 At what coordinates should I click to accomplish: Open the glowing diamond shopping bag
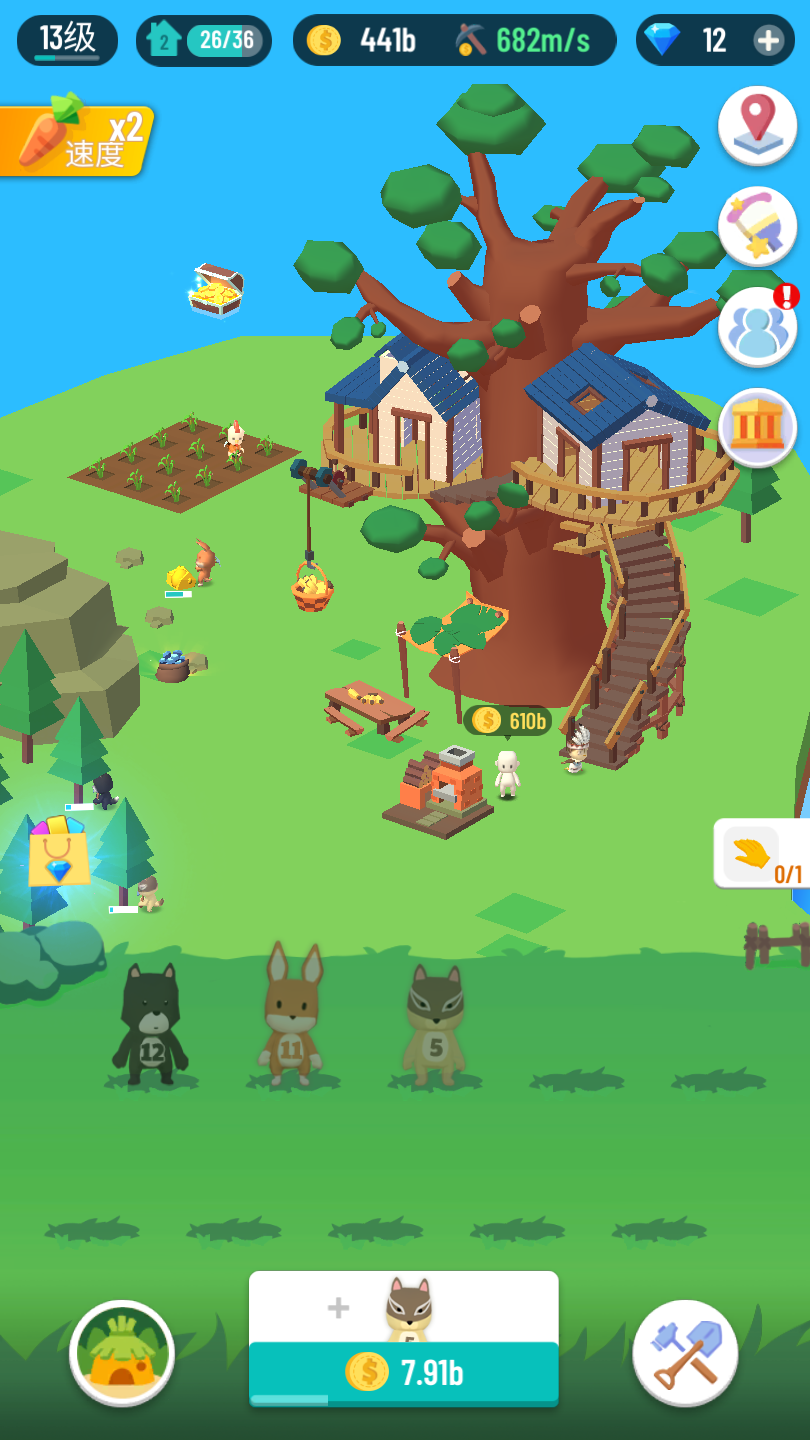[x=58, y=852]
